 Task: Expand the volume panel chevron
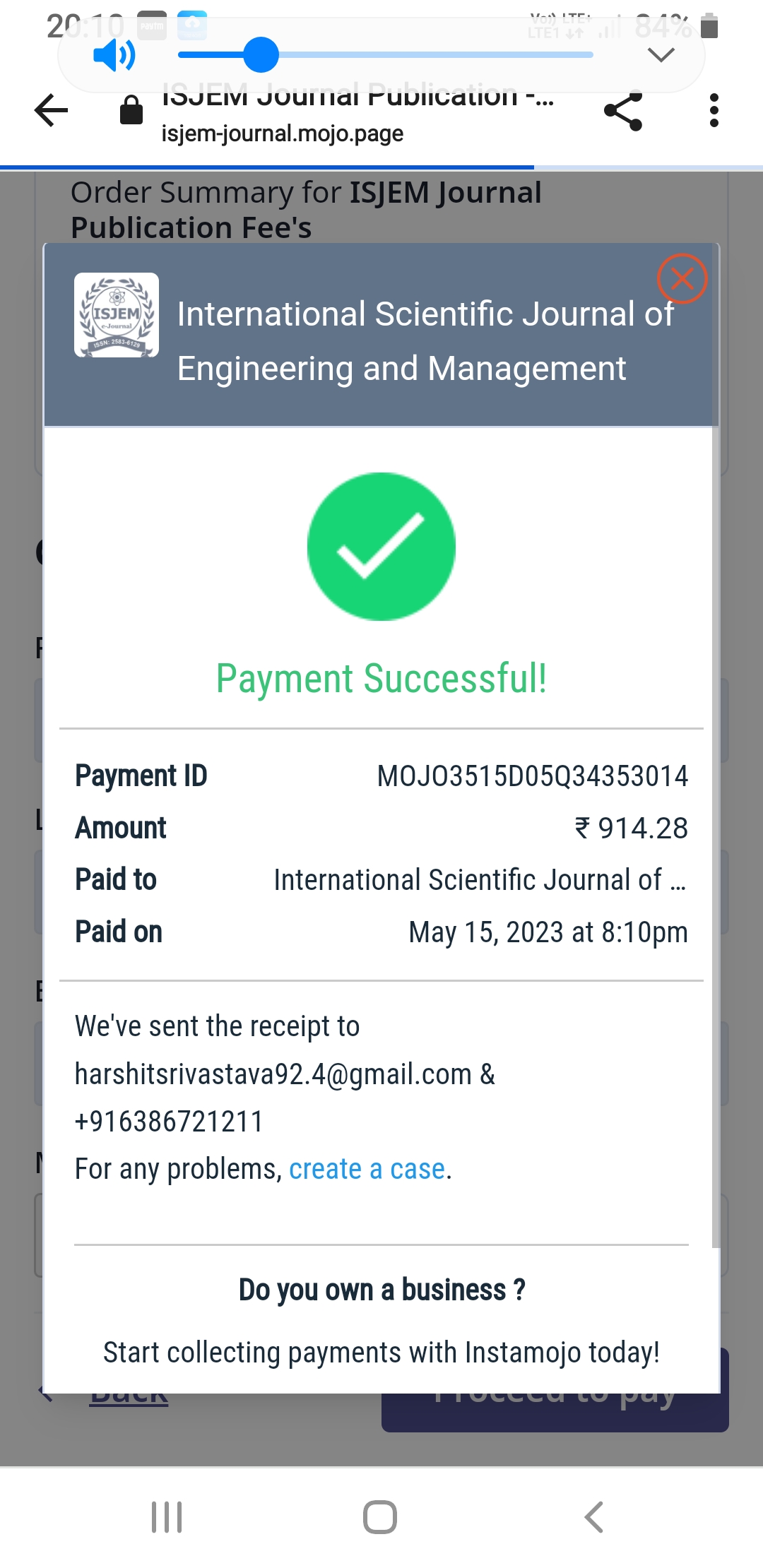click(x=661, y=54)
